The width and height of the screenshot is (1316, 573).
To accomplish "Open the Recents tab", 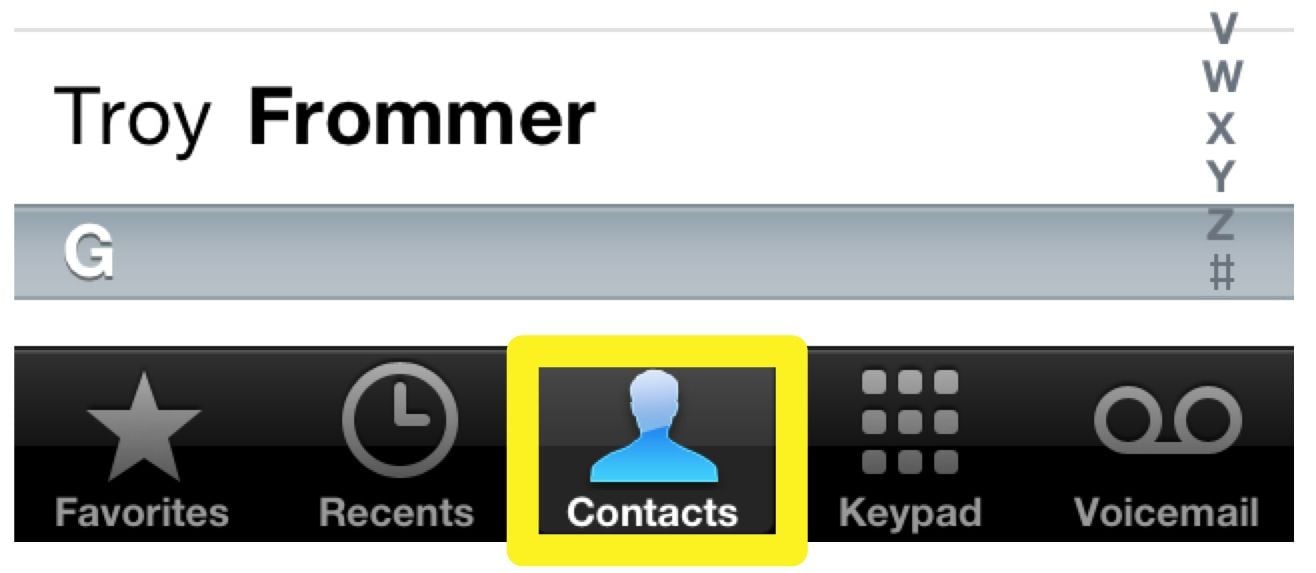I will tap(397, 447).
